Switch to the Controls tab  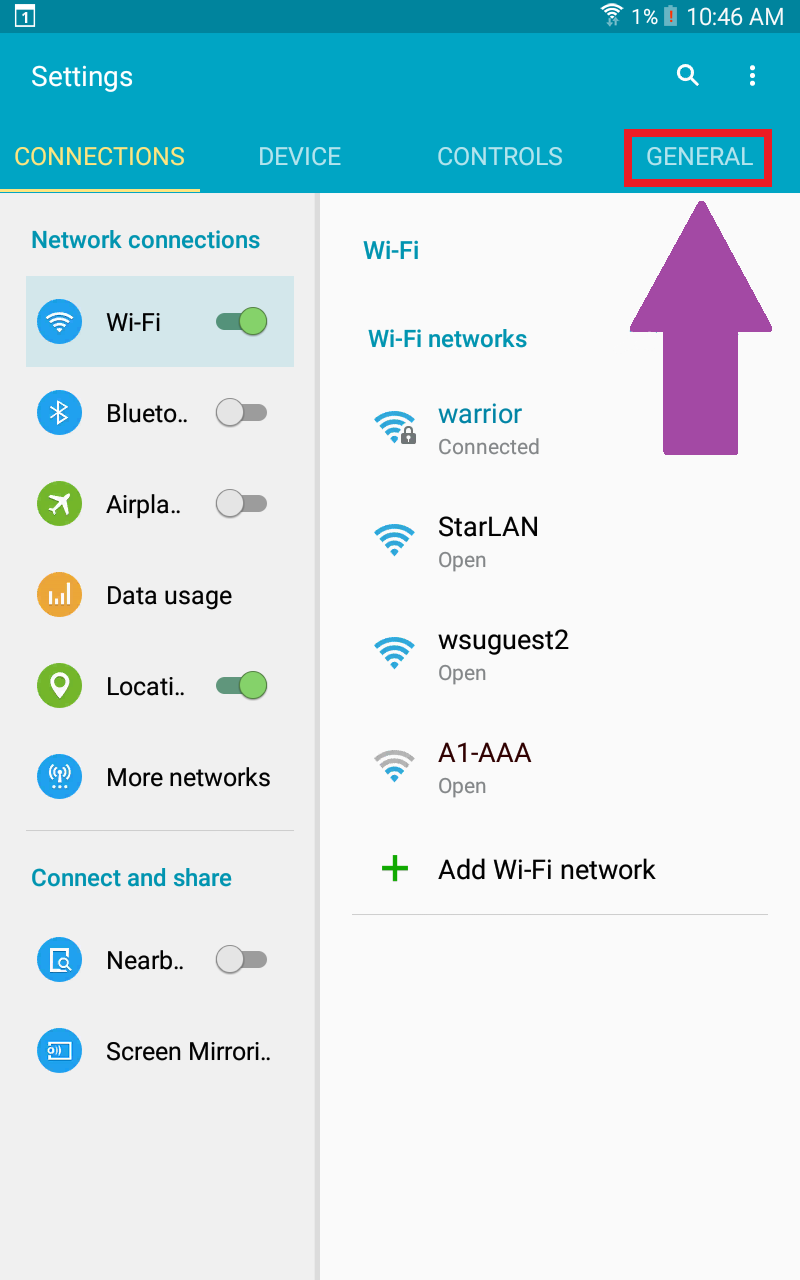(500, 157)
